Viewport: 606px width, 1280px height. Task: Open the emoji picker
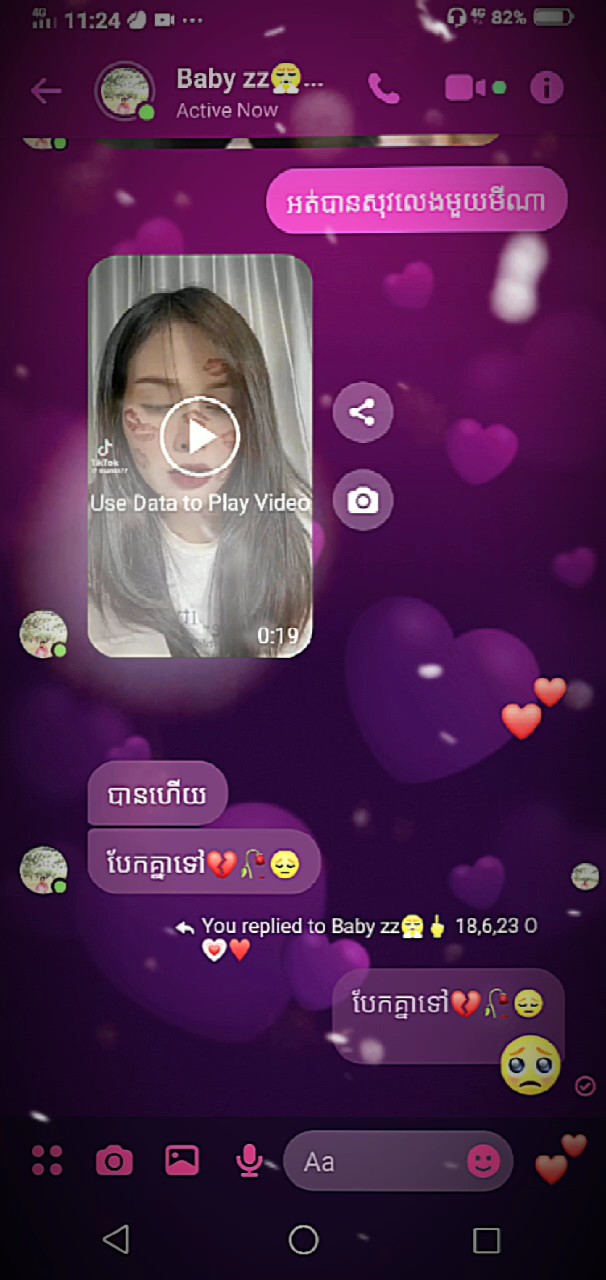point(484,1161)
